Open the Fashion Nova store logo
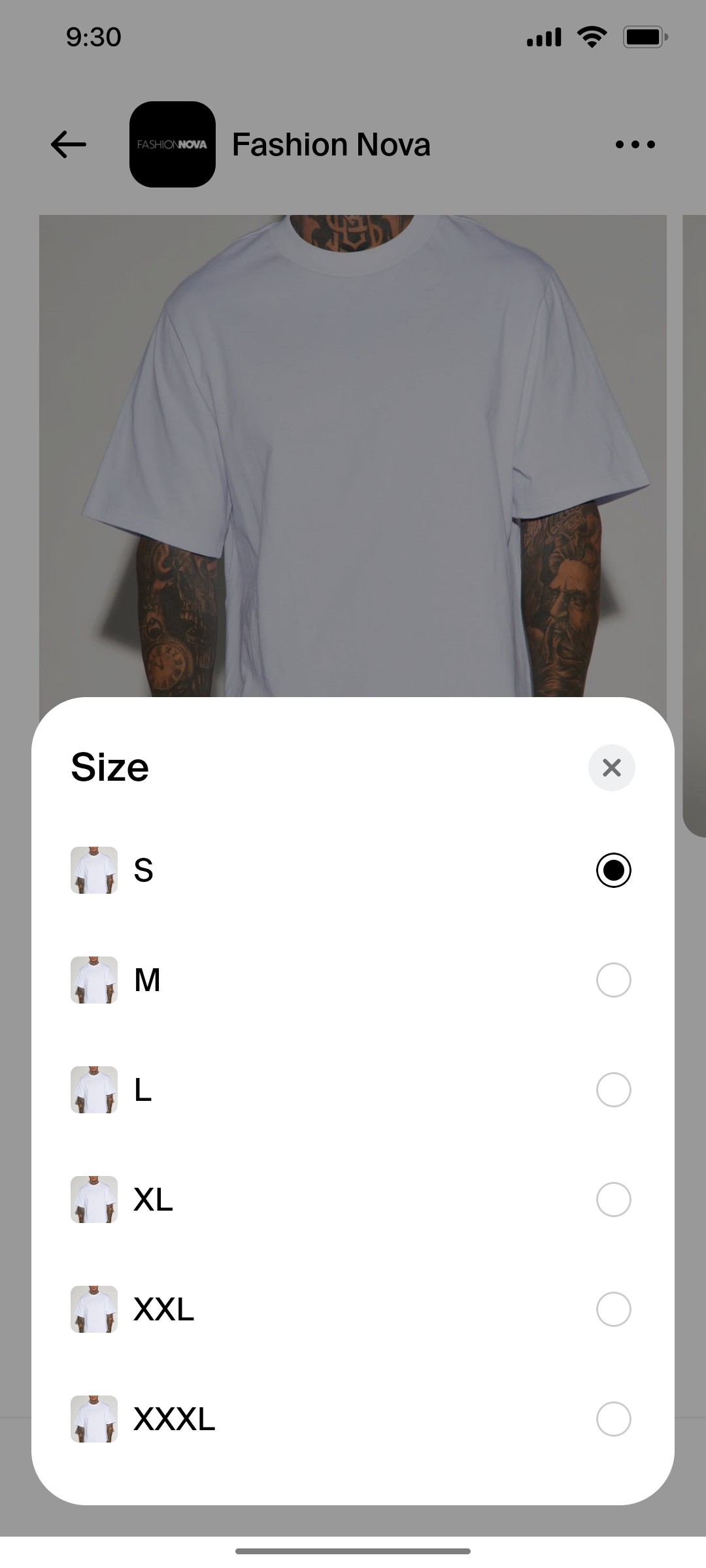 click(173, 144)
